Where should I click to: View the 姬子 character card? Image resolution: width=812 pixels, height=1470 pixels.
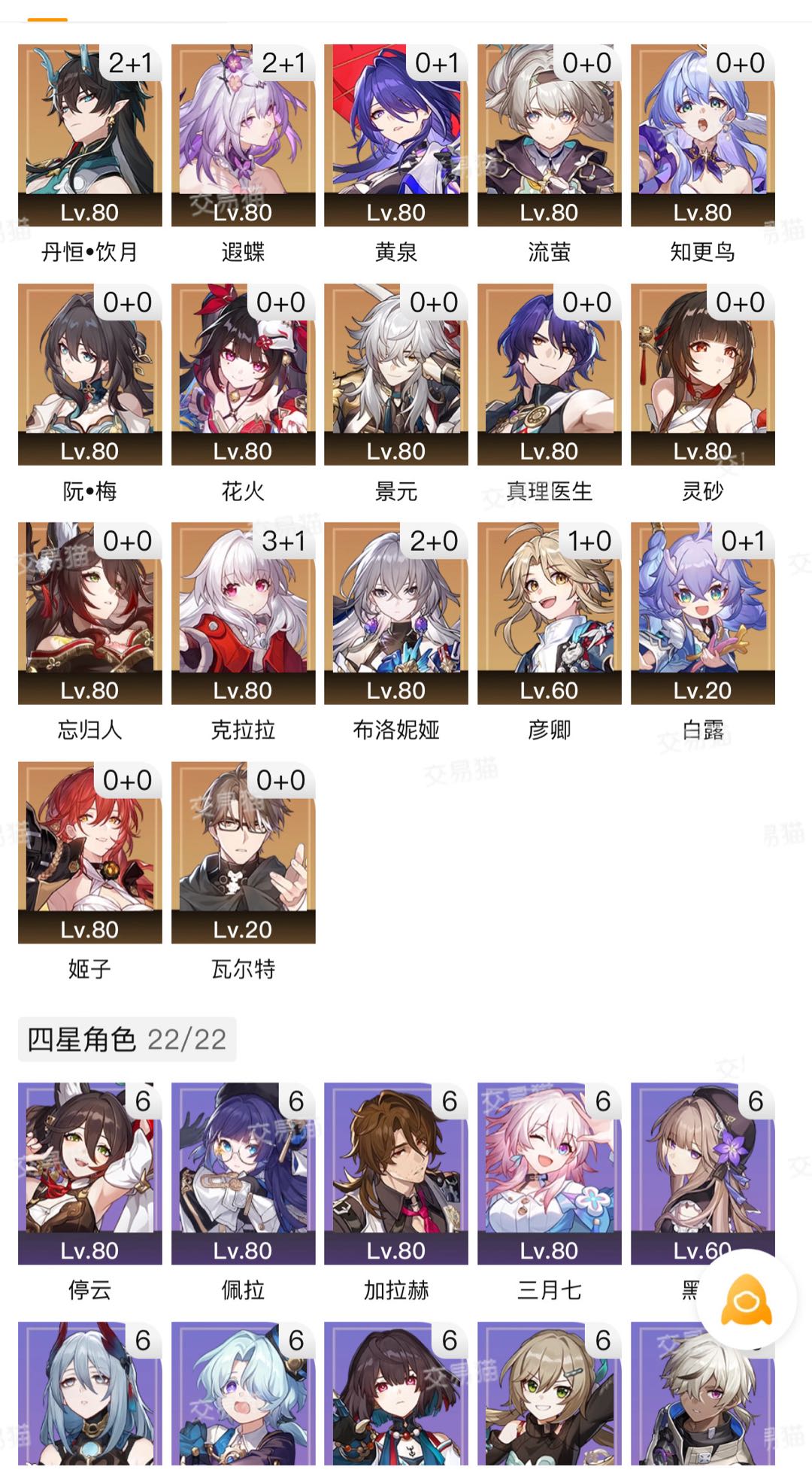click(x=90, y=853)
